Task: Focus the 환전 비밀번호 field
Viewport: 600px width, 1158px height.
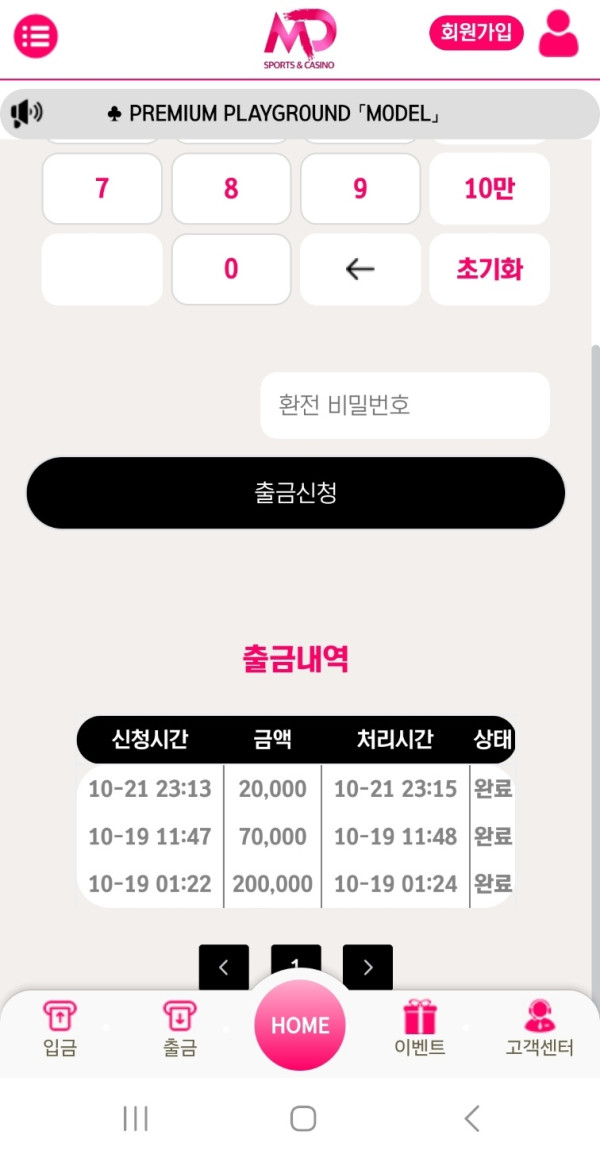Action: coord(405,406)
